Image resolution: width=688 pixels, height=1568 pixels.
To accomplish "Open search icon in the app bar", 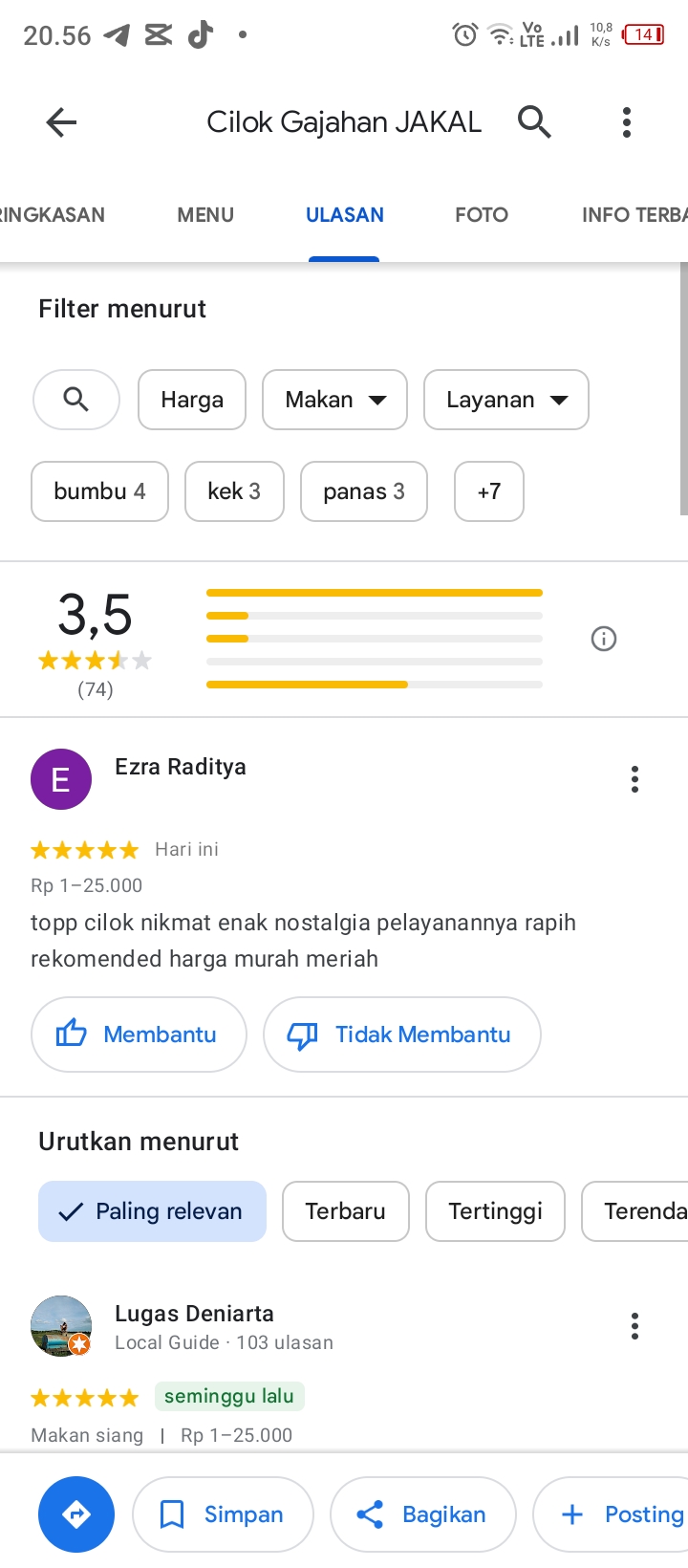I will click(534, 122).
